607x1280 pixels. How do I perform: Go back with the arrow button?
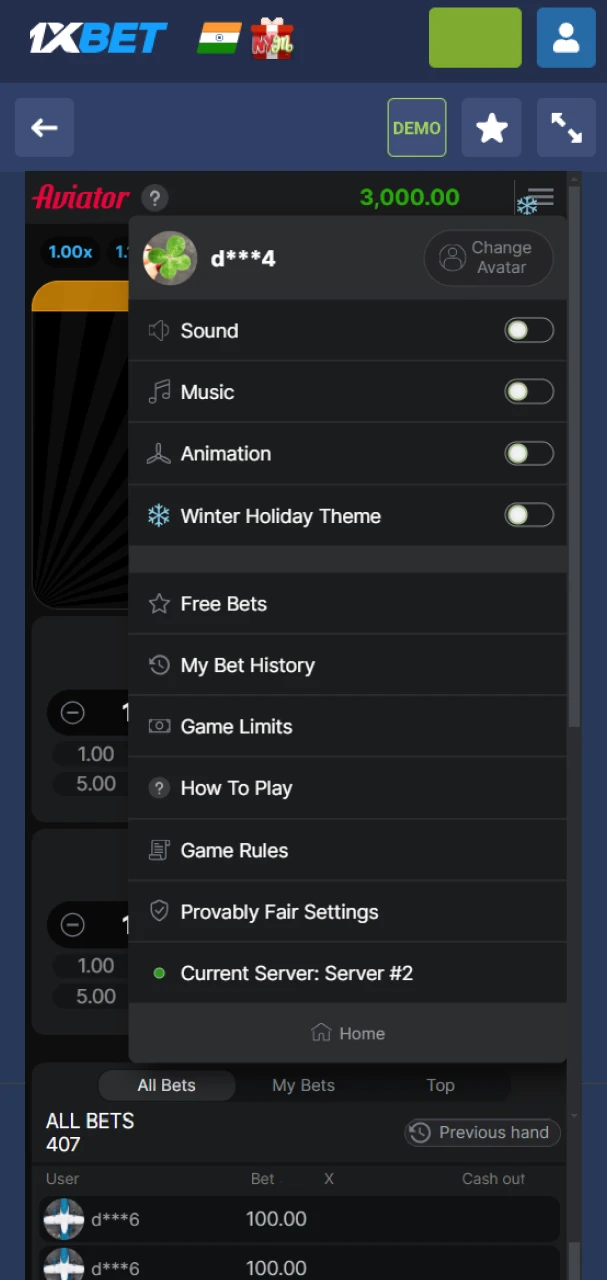pyautogui.click(x=44, y=128)
